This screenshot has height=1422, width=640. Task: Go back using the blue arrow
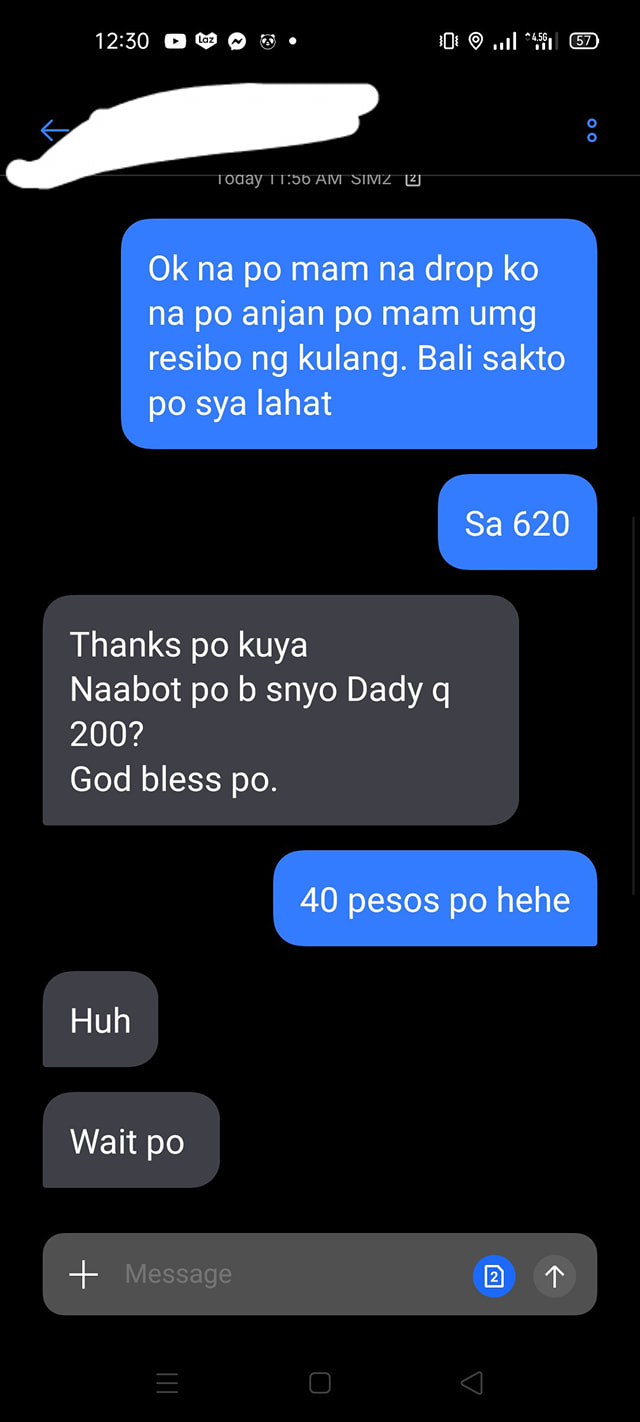coord(54,130)
